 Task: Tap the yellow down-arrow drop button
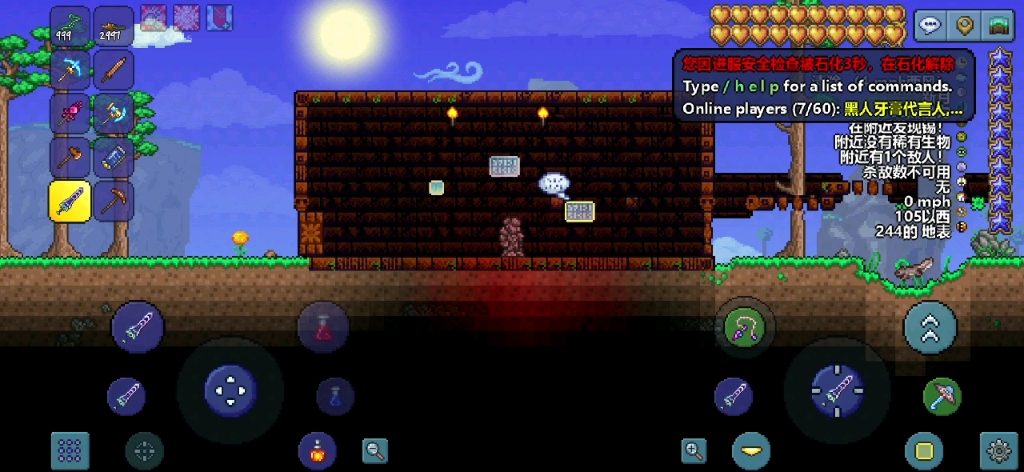point(751,451)
